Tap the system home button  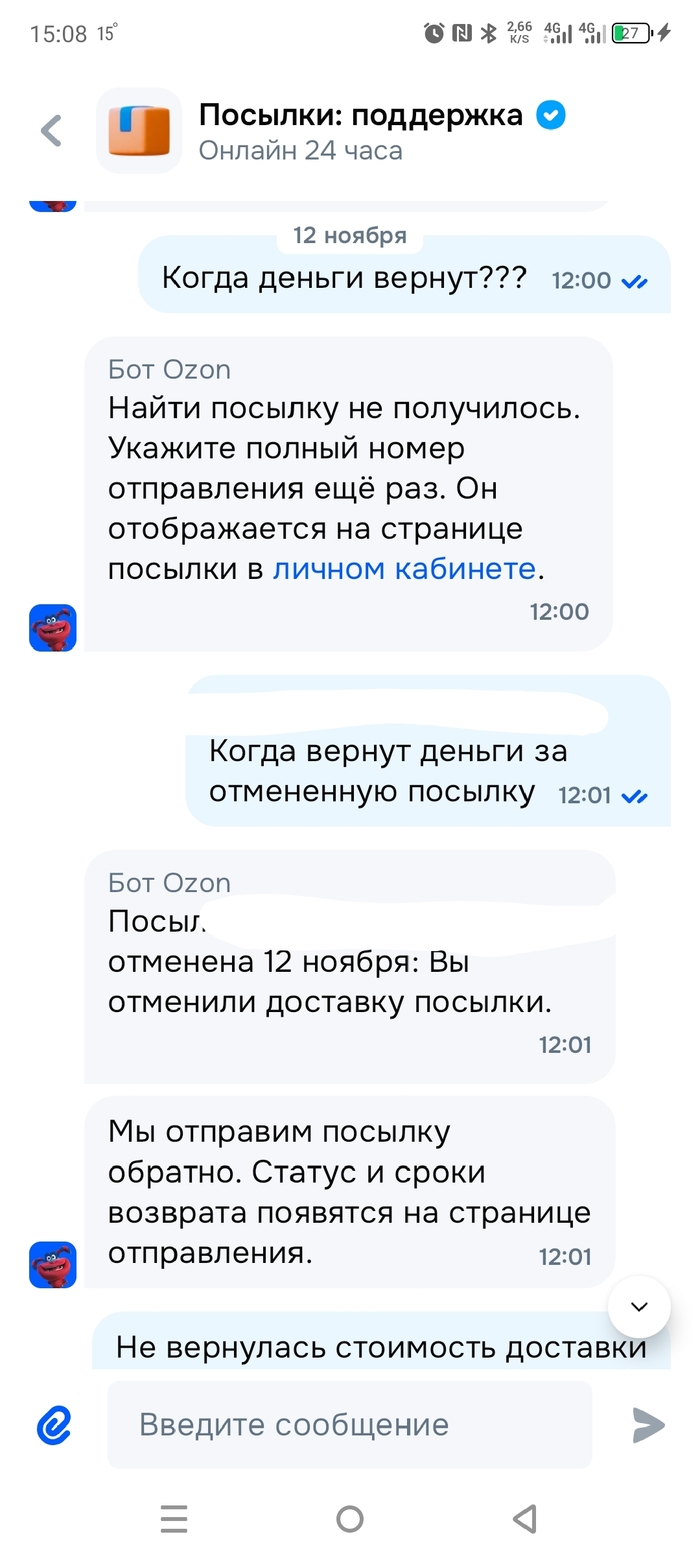(x=350, y=1519)
